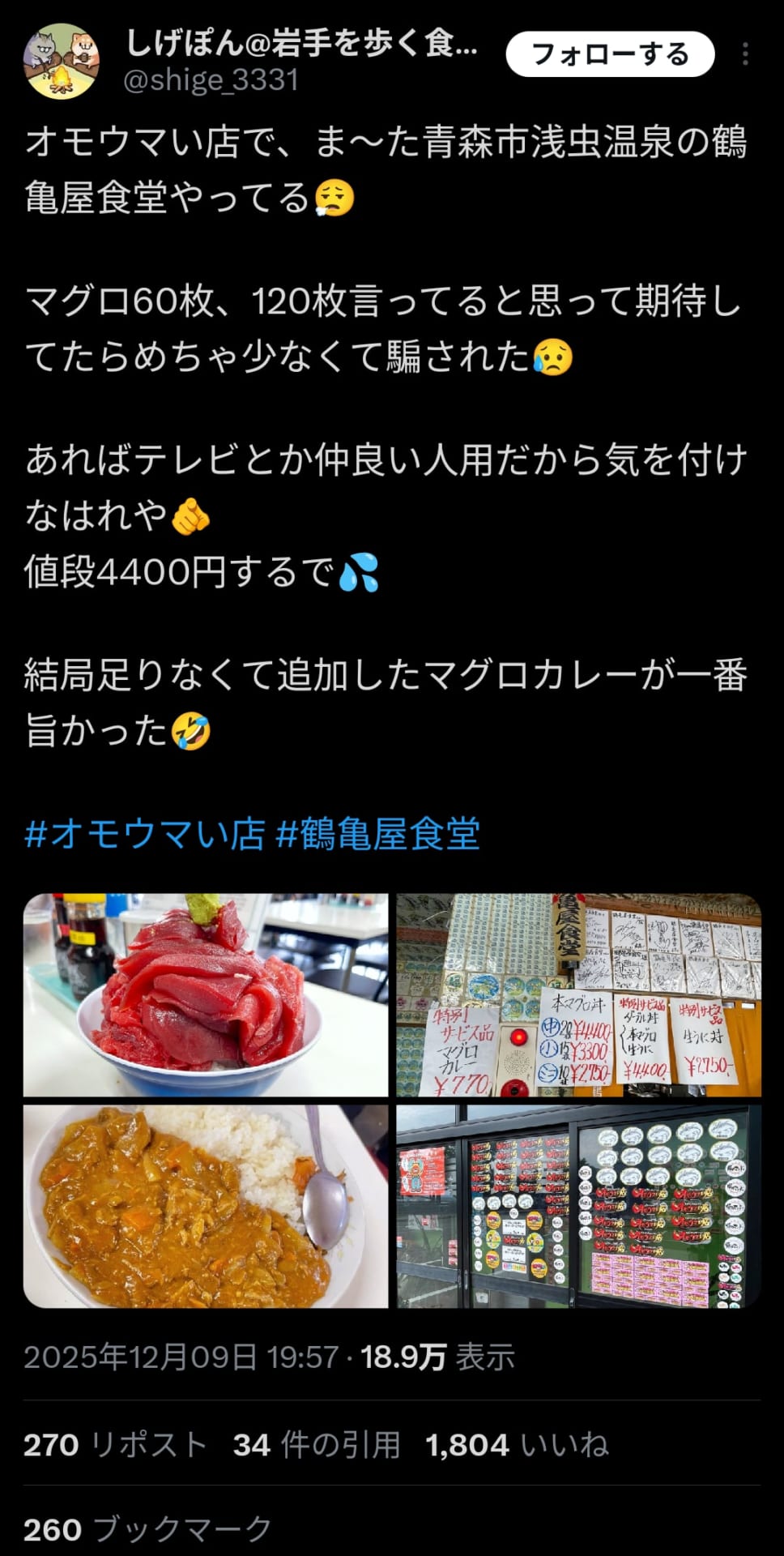This screenshot has width=784, height=1556.
Task: Open hashtag #オモウマい店
Action: coord(144,833)
